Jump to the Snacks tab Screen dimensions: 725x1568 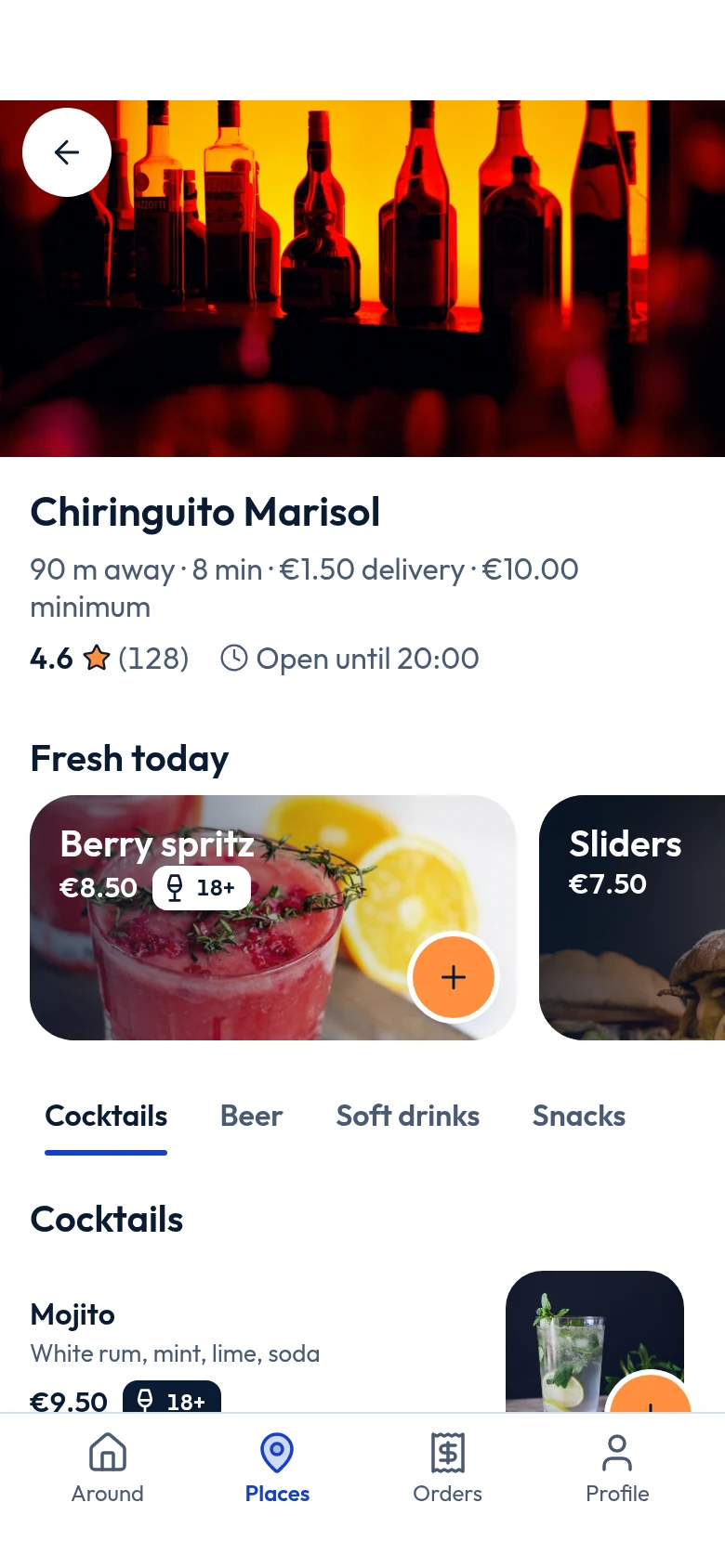[579, 1117]
